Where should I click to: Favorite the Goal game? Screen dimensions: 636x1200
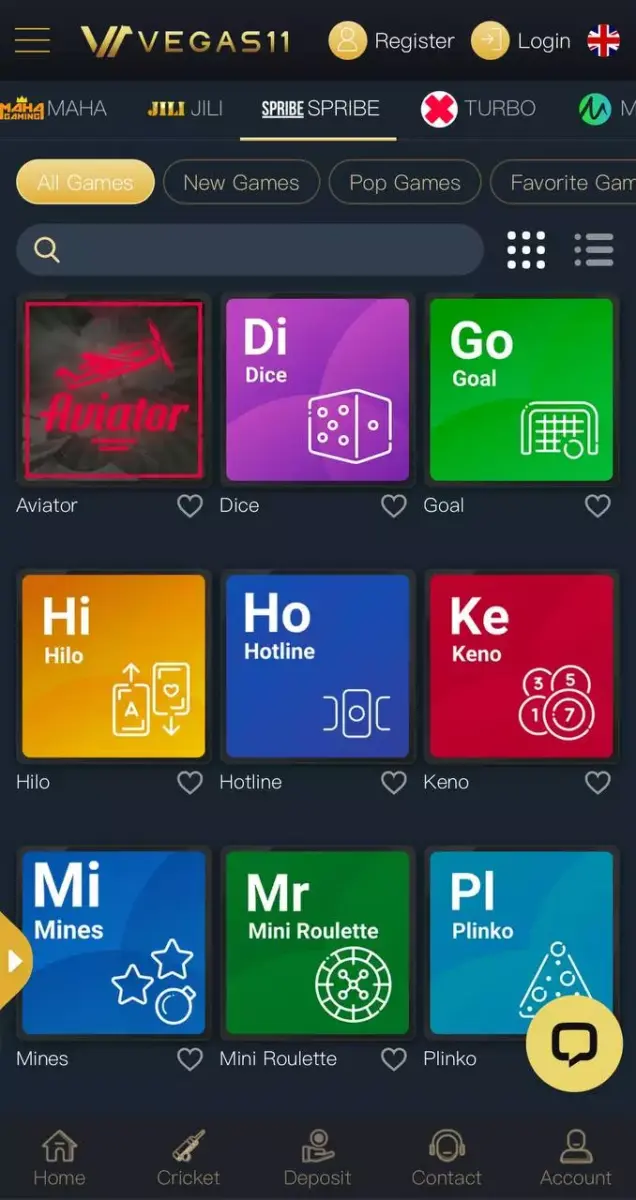coord(597,506)
